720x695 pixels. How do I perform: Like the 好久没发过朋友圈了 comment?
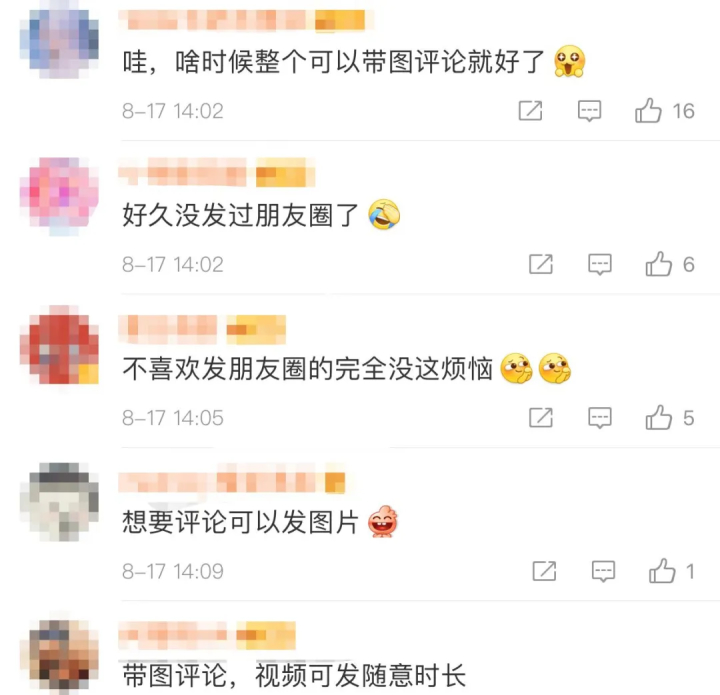(659, 264)
